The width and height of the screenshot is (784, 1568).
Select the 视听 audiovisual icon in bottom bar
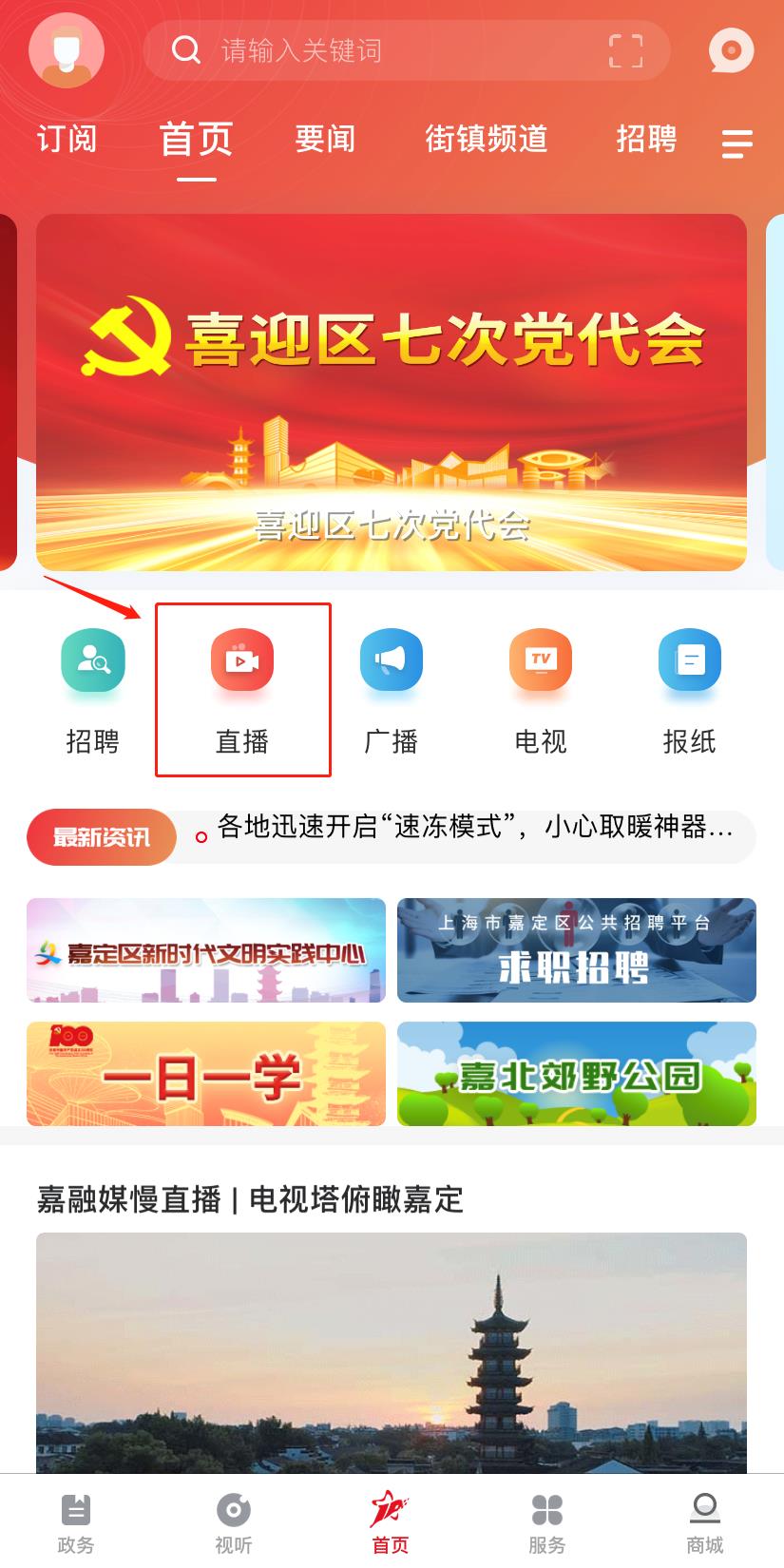233,1520
